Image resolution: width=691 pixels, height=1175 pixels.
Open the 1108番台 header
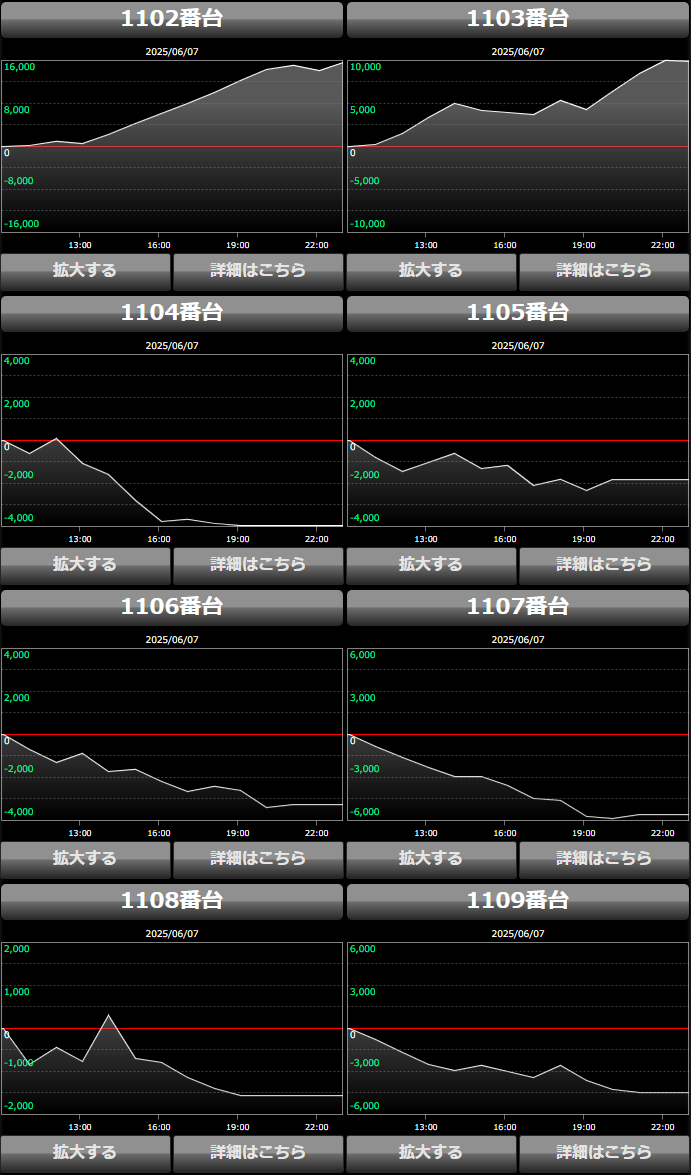172,901
